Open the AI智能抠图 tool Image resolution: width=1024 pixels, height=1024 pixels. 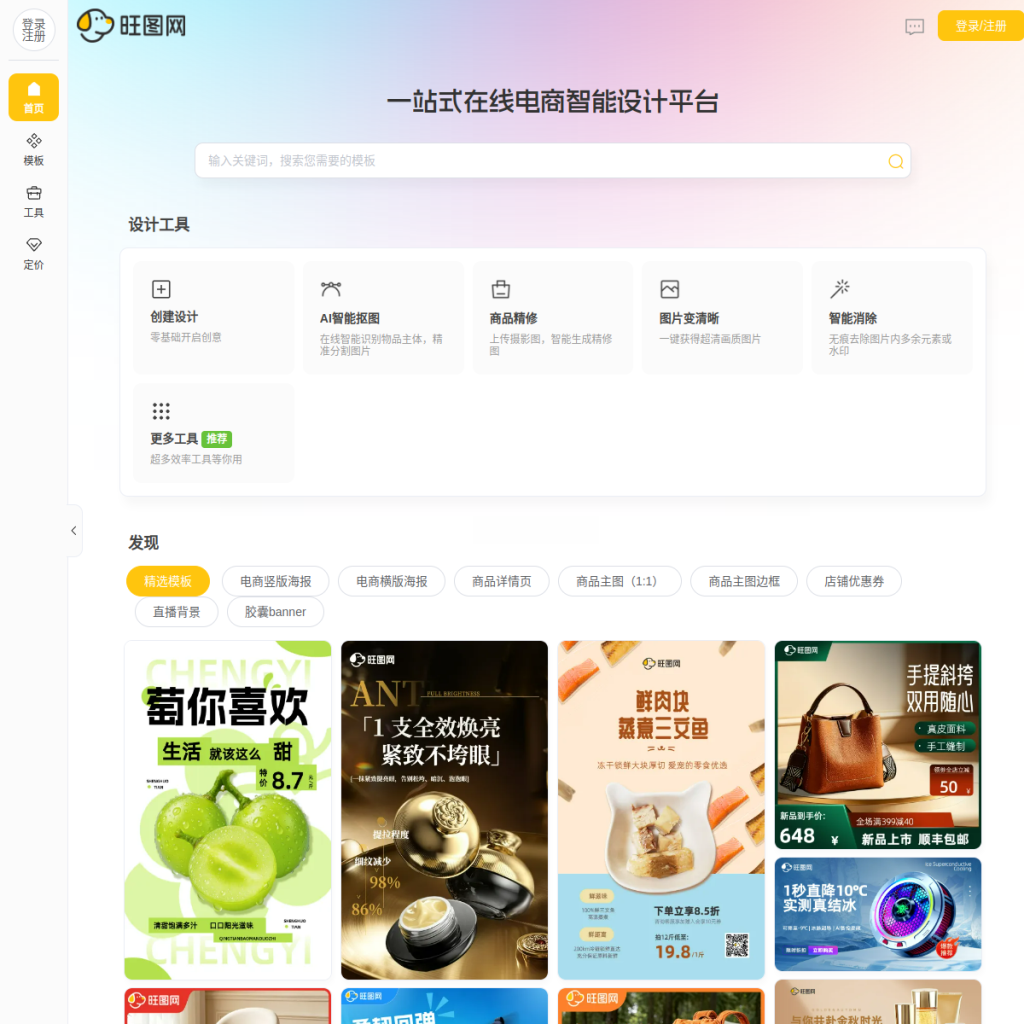[x=383, y=317]
